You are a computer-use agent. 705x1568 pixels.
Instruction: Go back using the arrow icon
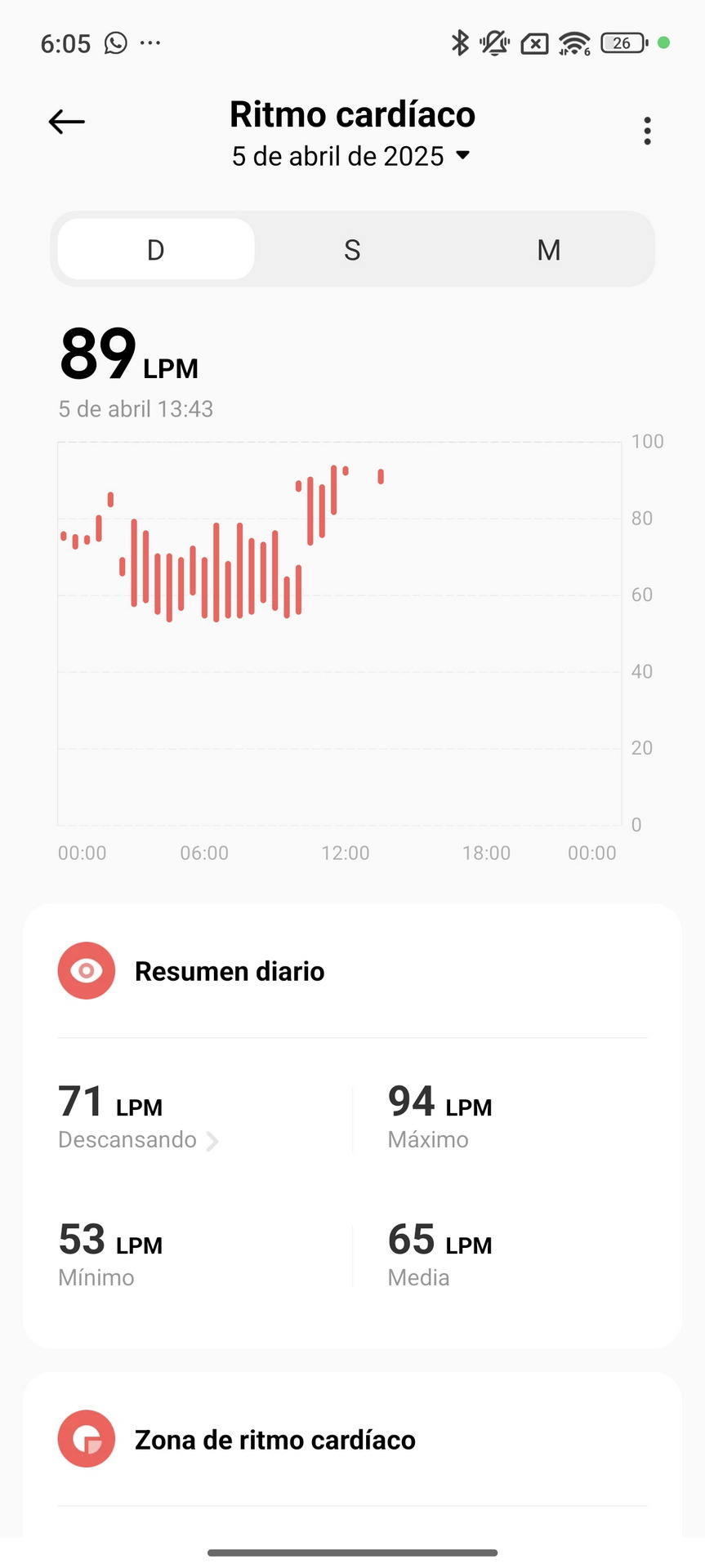(x=67, y=122)
